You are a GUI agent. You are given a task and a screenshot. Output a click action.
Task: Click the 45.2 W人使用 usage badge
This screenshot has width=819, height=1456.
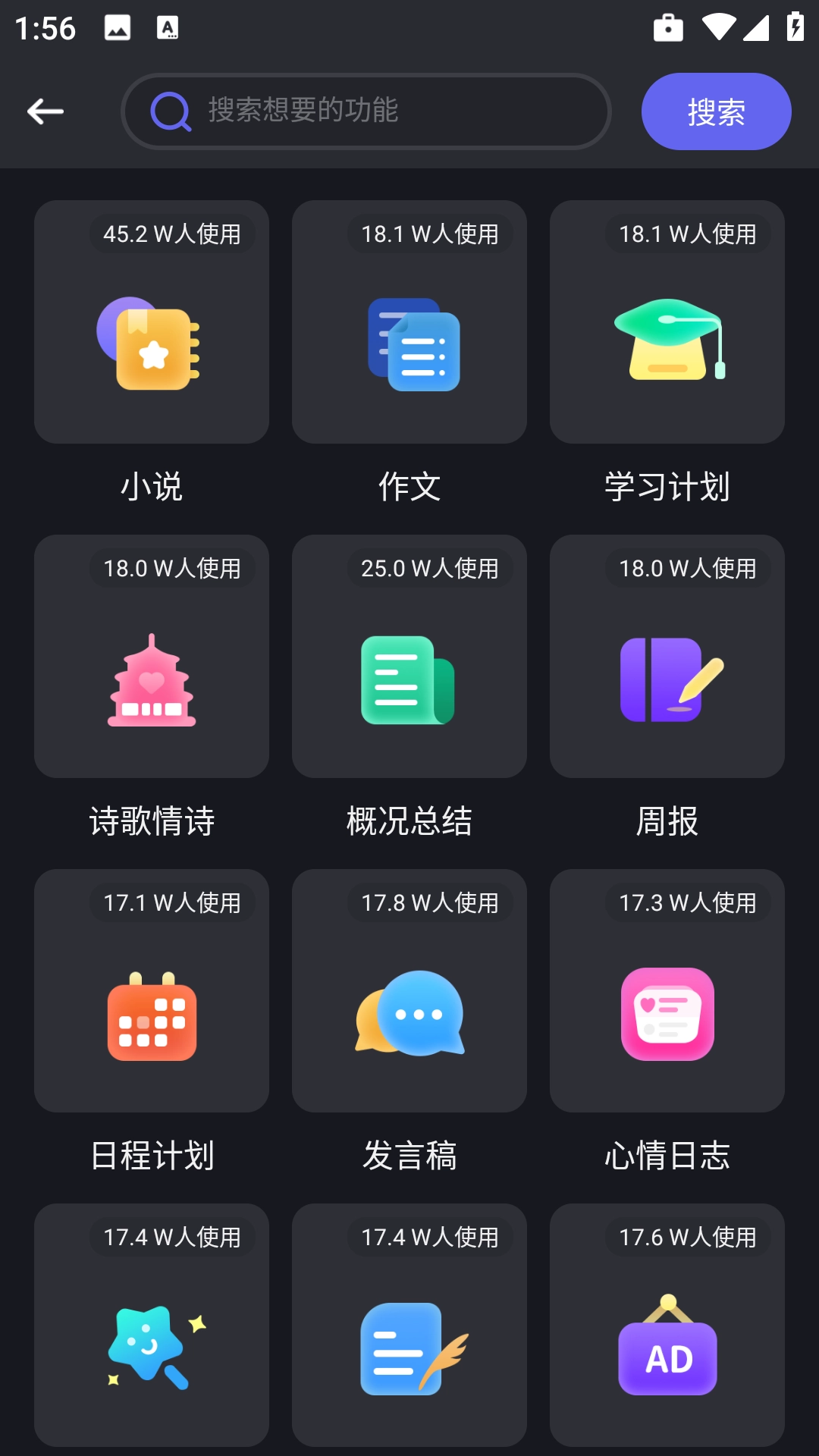[173, 234]
